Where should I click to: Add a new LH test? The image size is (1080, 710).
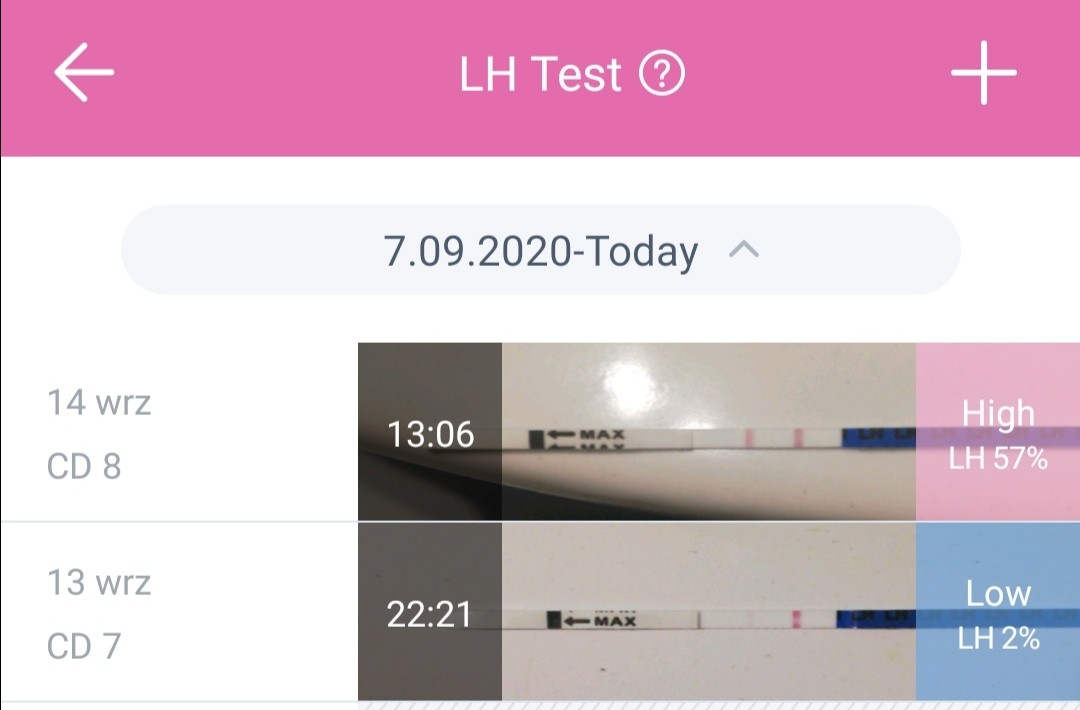[x=983, y=74]
